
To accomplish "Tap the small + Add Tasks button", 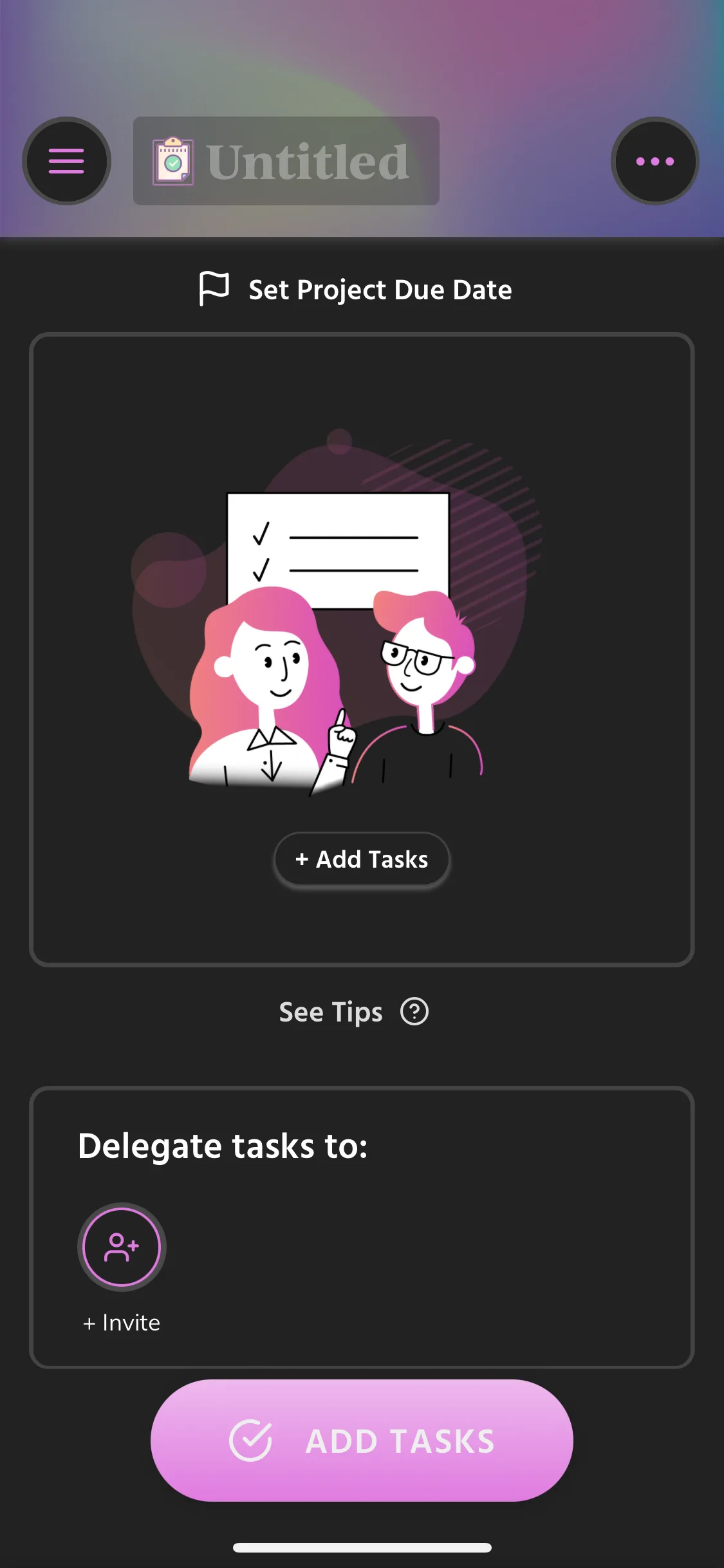I will [x=362, y=859].
